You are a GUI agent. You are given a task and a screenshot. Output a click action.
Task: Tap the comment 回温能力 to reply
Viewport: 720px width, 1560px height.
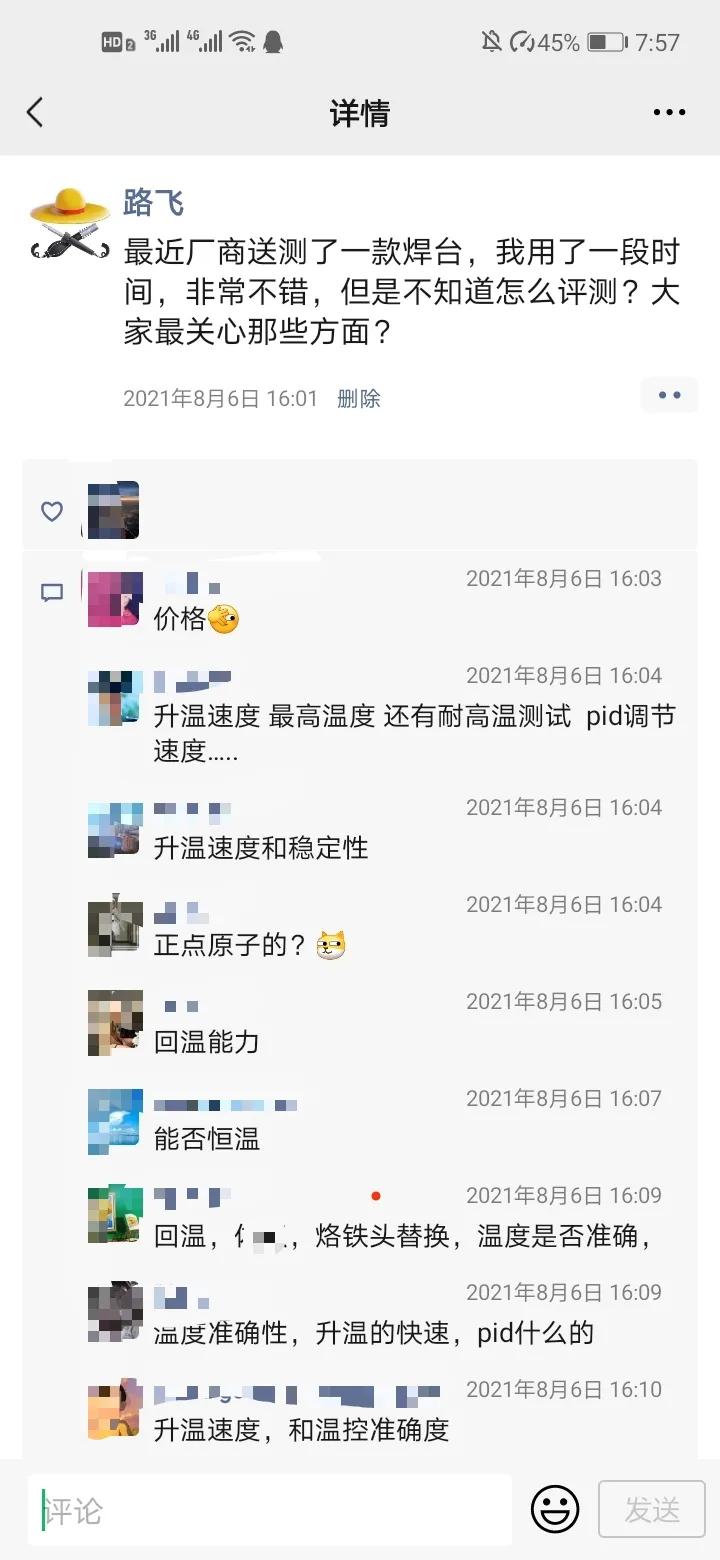tap(205, 1042)
